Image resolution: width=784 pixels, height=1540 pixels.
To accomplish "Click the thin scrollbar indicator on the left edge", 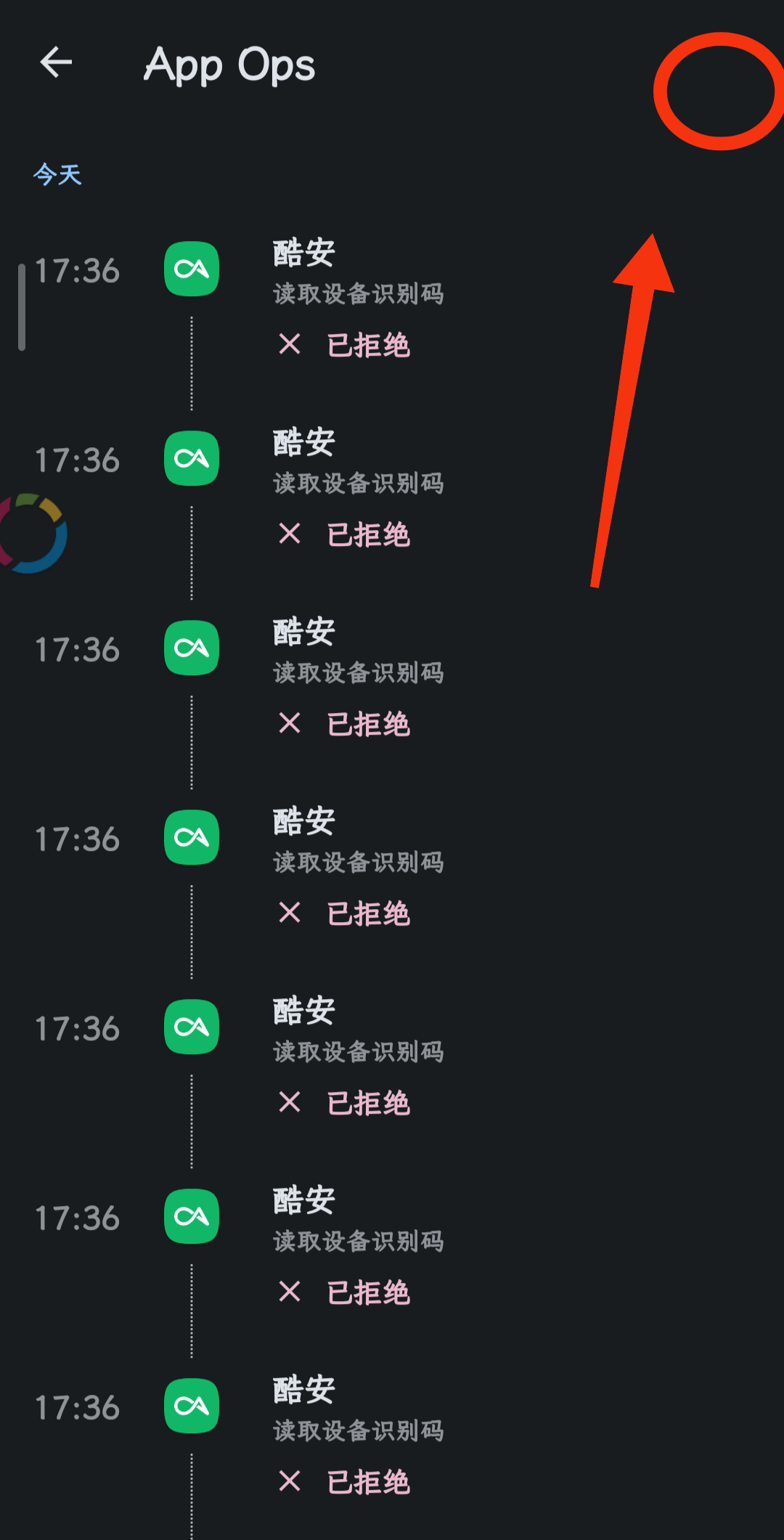I will [x=23, y=305].
